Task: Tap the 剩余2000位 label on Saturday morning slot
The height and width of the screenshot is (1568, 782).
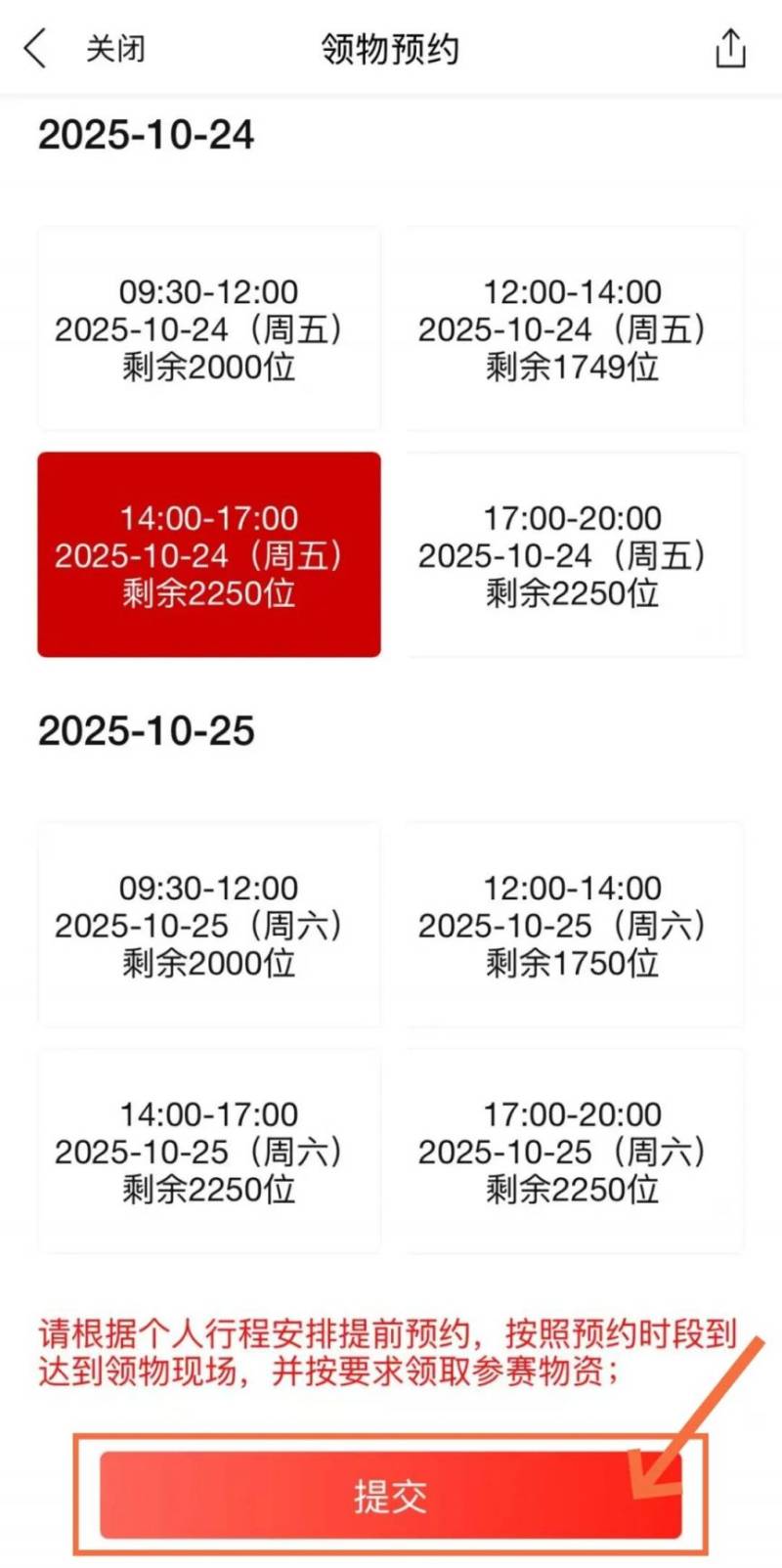Action: (x=208, y=963)
